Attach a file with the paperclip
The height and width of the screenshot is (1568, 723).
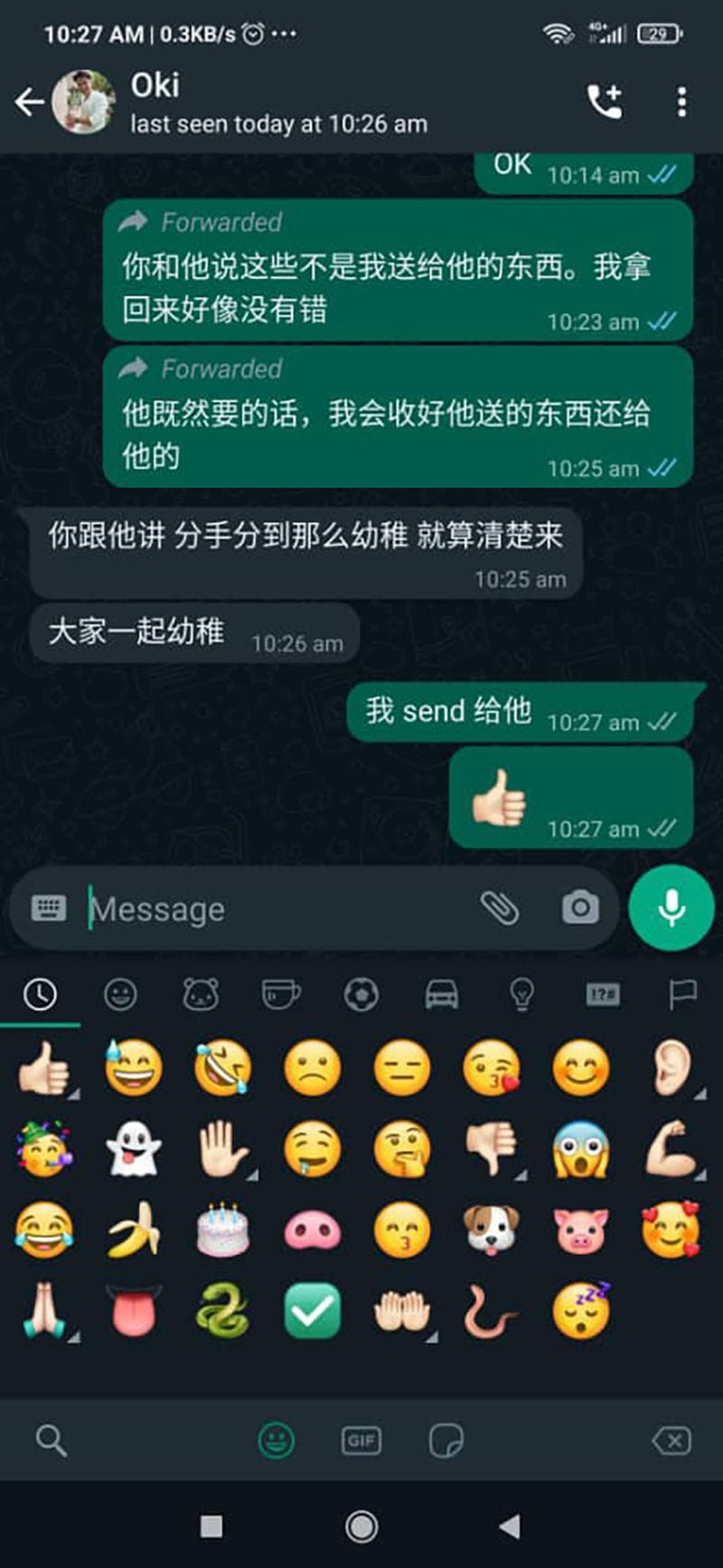tap(499, 907)
